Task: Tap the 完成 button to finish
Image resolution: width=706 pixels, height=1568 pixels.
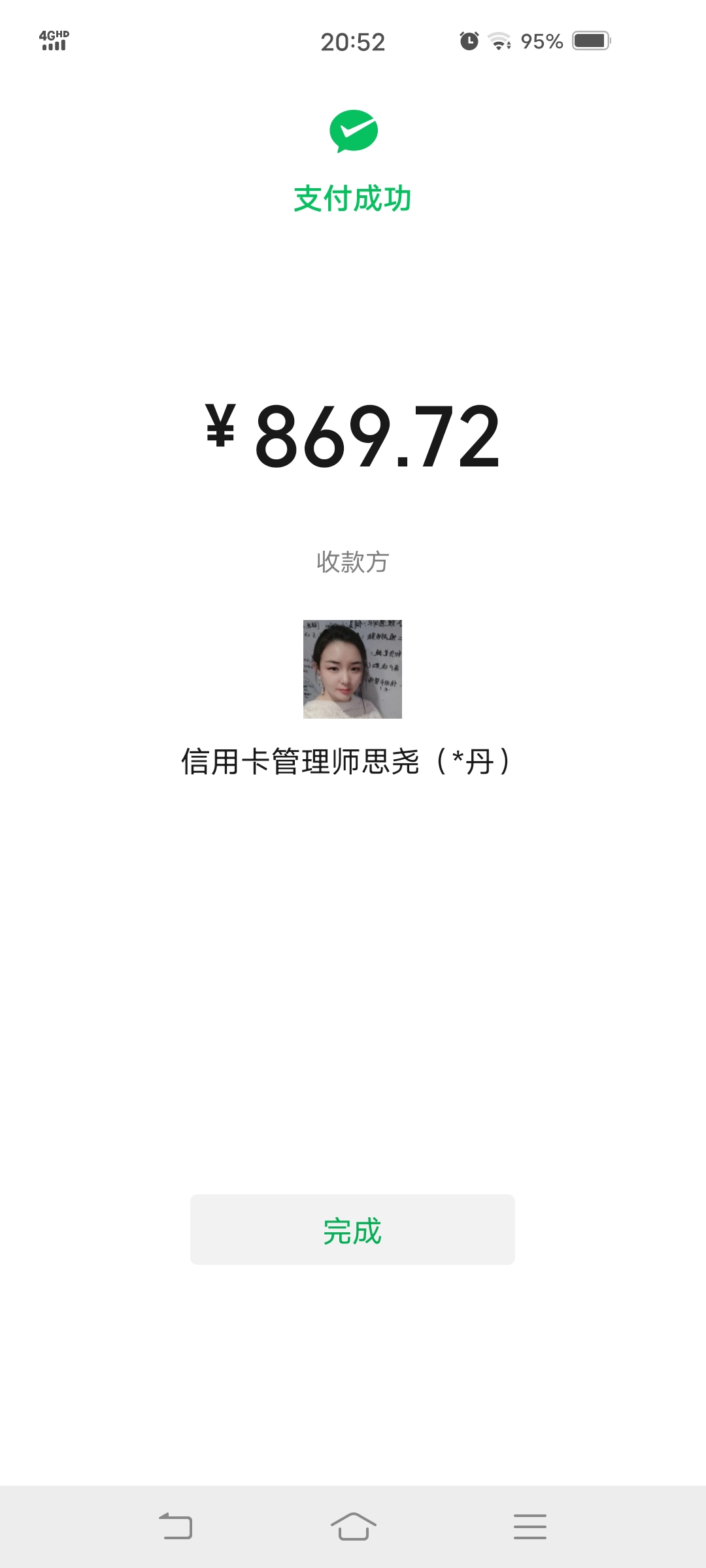Action: [352, 1230]
